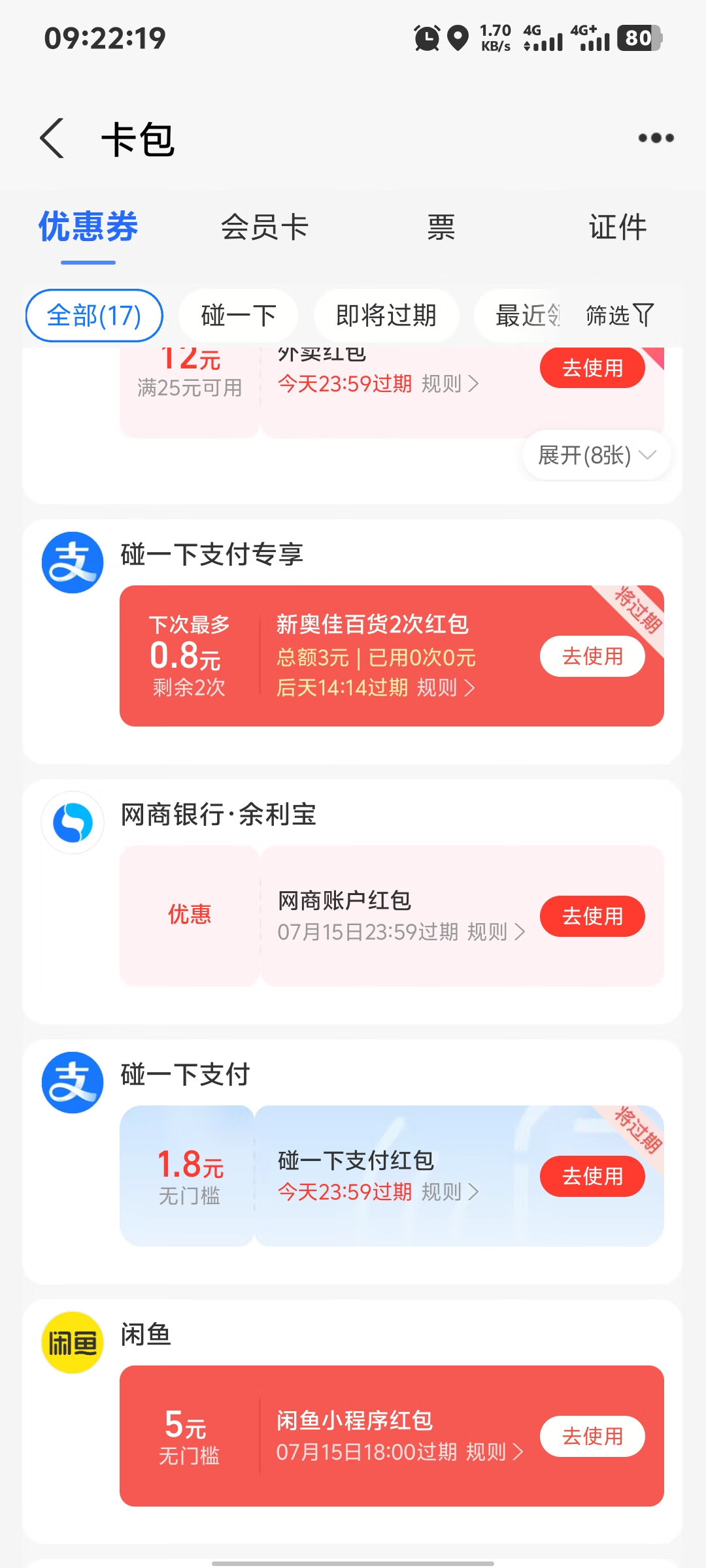Open the 筛选 filter options
Viewport: 706px width, 1568px height.
[x=619, y=316]
